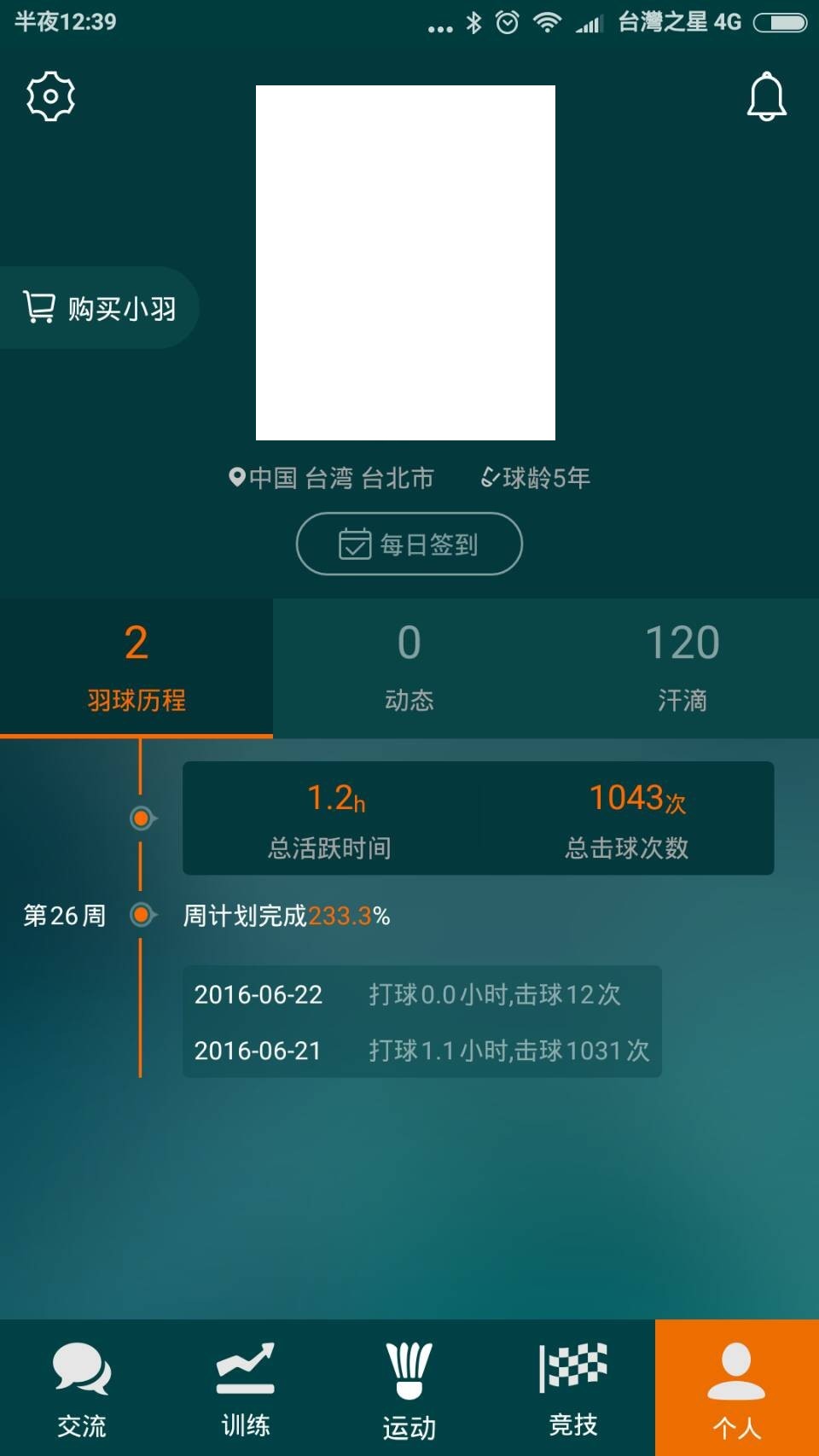Select the 个人 tab
Screen dimensions: 819x1456
point(737,1388)
